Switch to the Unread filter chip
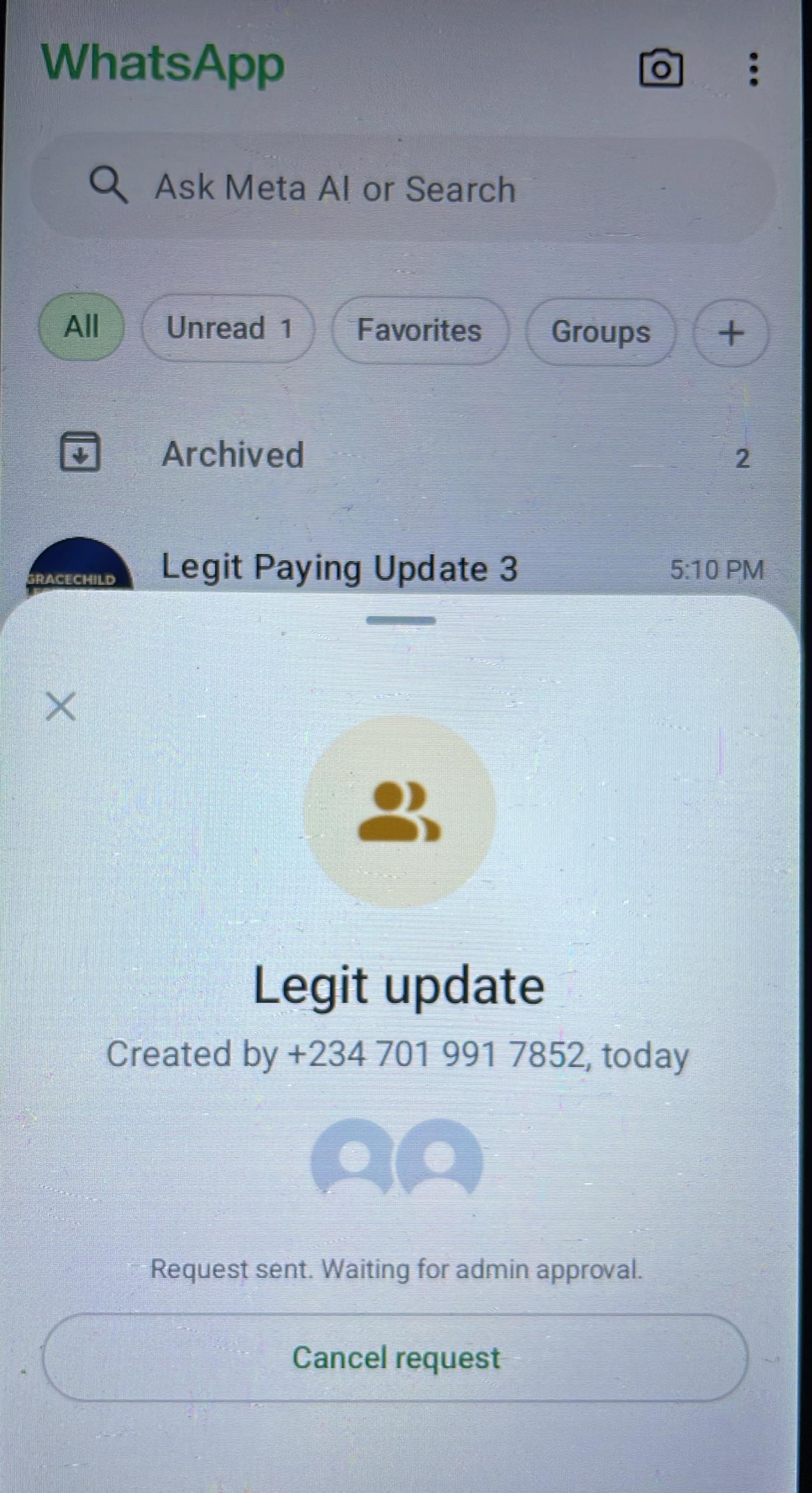The image size is (812, 1493). tap(228, 328)
